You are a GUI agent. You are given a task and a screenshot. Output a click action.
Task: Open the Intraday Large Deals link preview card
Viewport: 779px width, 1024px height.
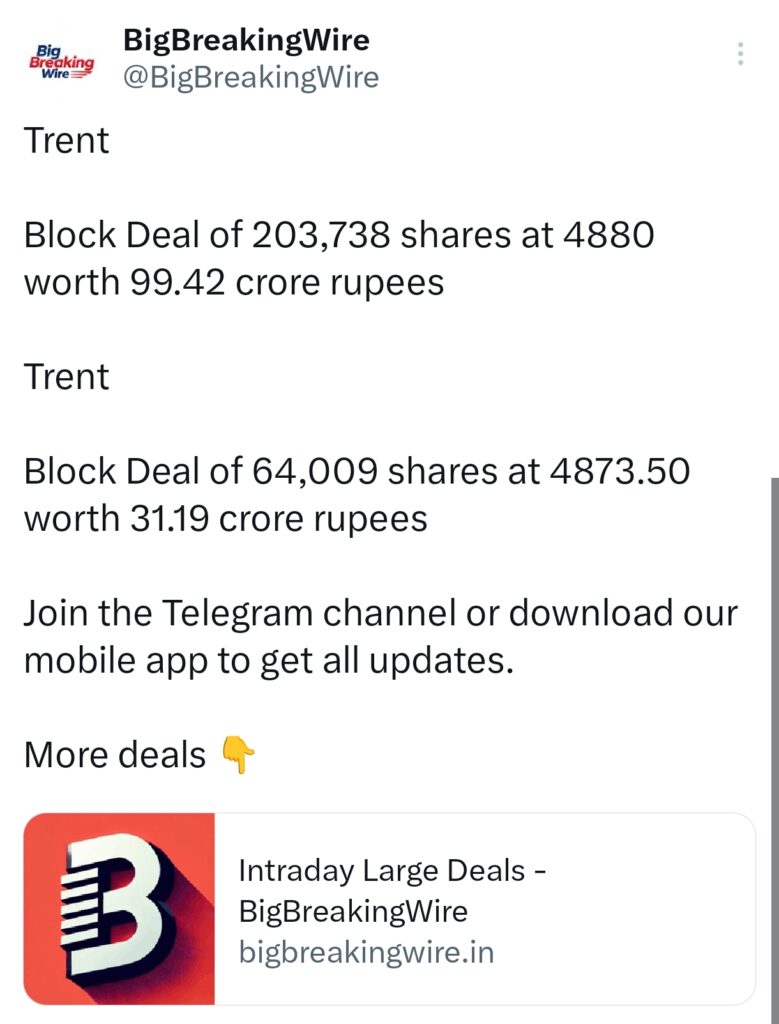[390, 908]
